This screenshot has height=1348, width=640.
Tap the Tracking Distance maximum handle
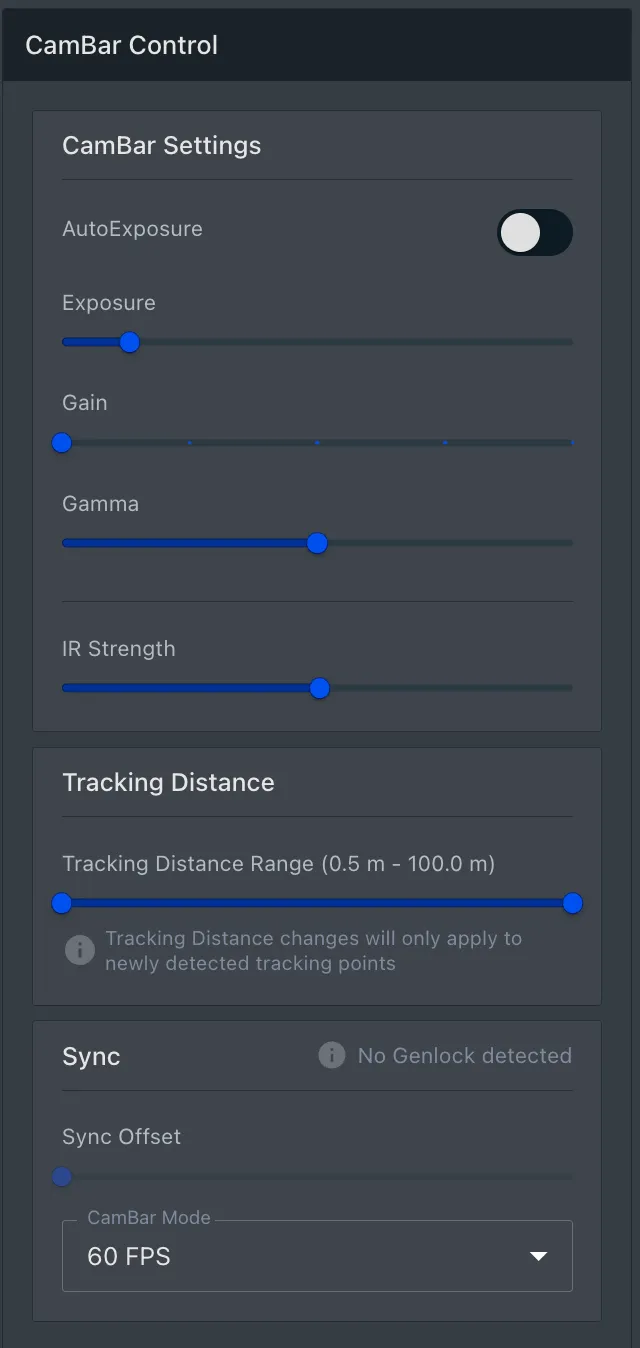[x=572, y=904]
